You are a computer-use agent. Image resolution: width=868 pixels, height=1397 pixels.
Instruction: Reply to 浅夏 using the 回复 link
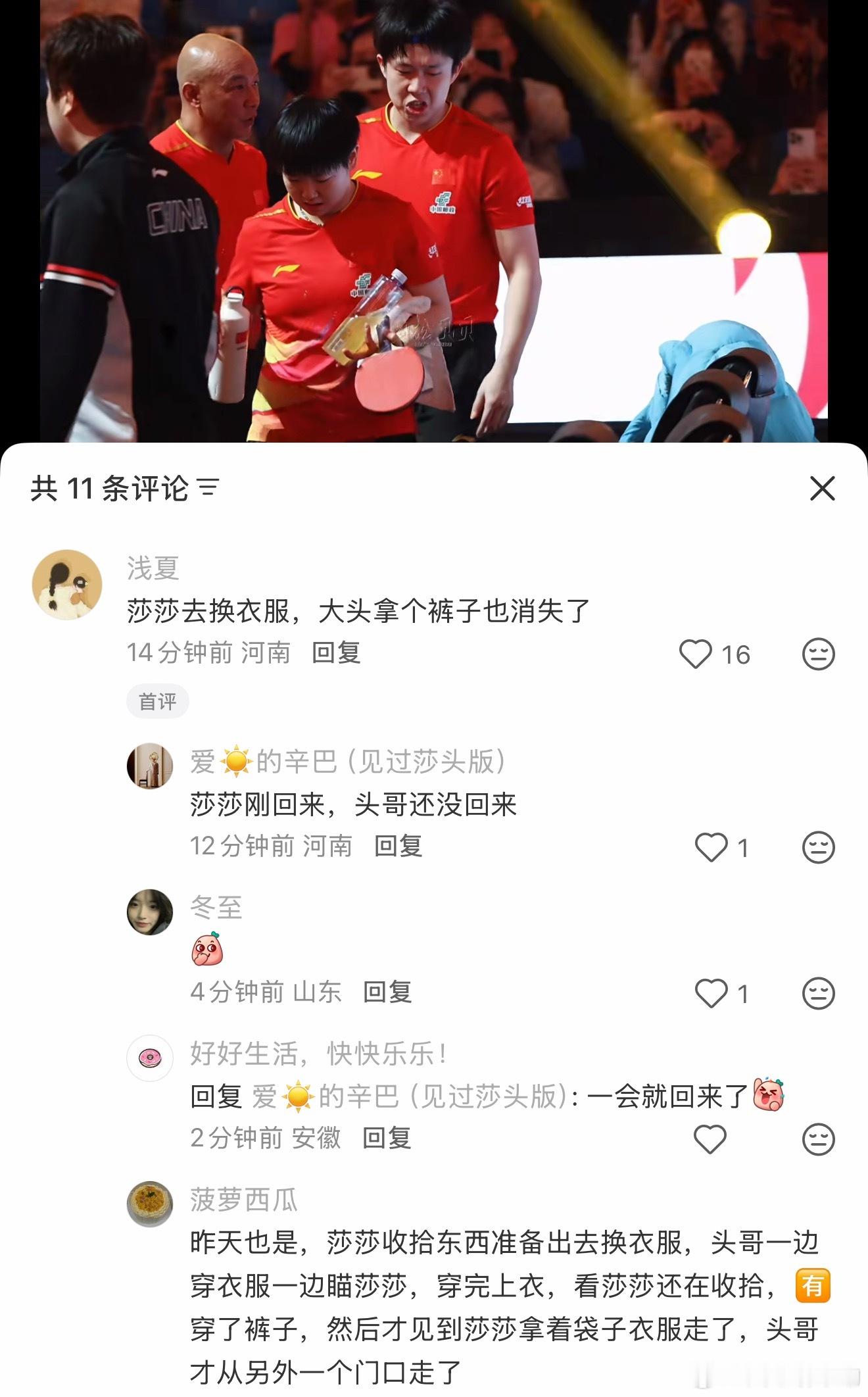(337, 653)
